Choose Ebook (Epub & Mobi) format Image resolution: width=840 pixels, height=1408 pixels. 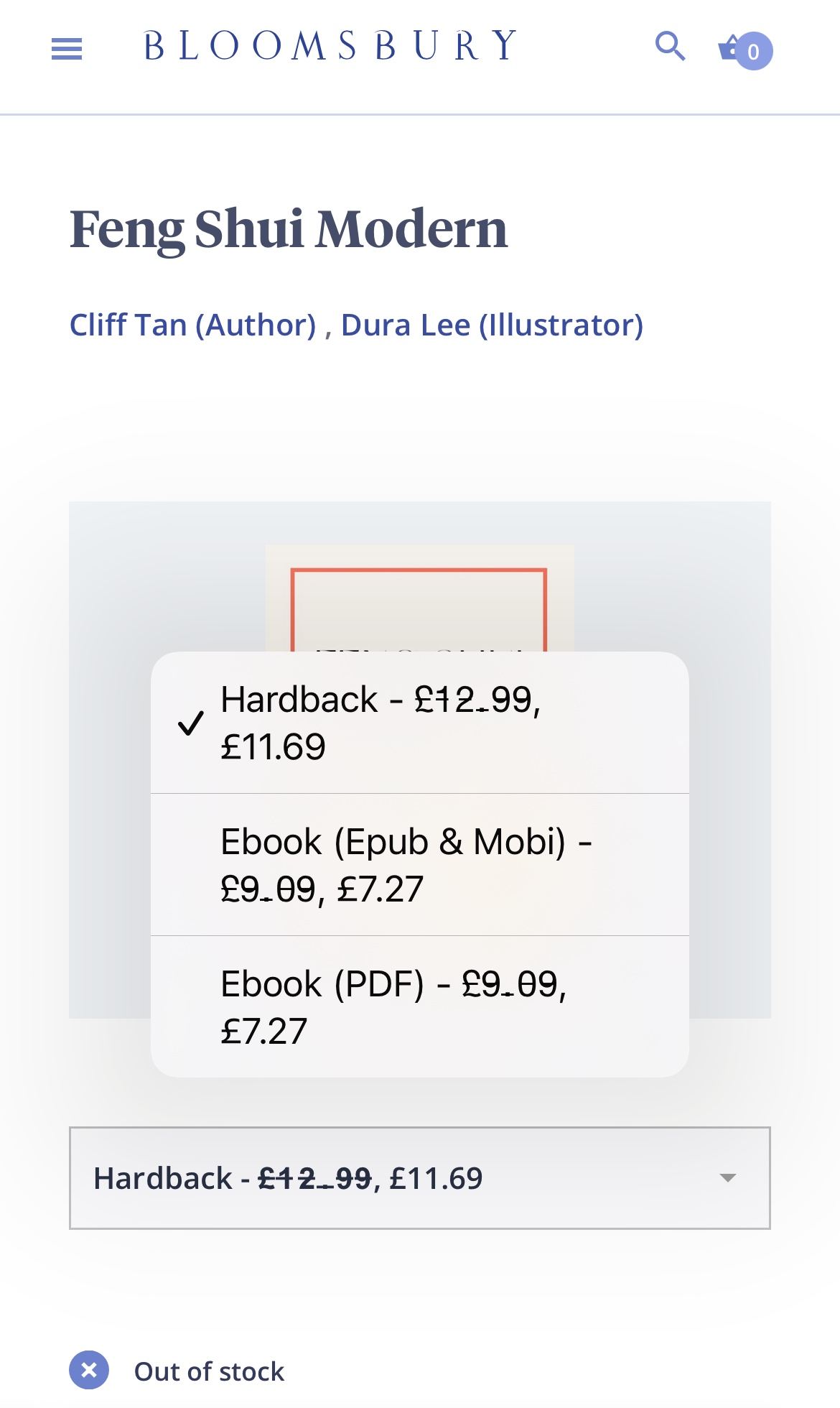(x=419, y=865)
